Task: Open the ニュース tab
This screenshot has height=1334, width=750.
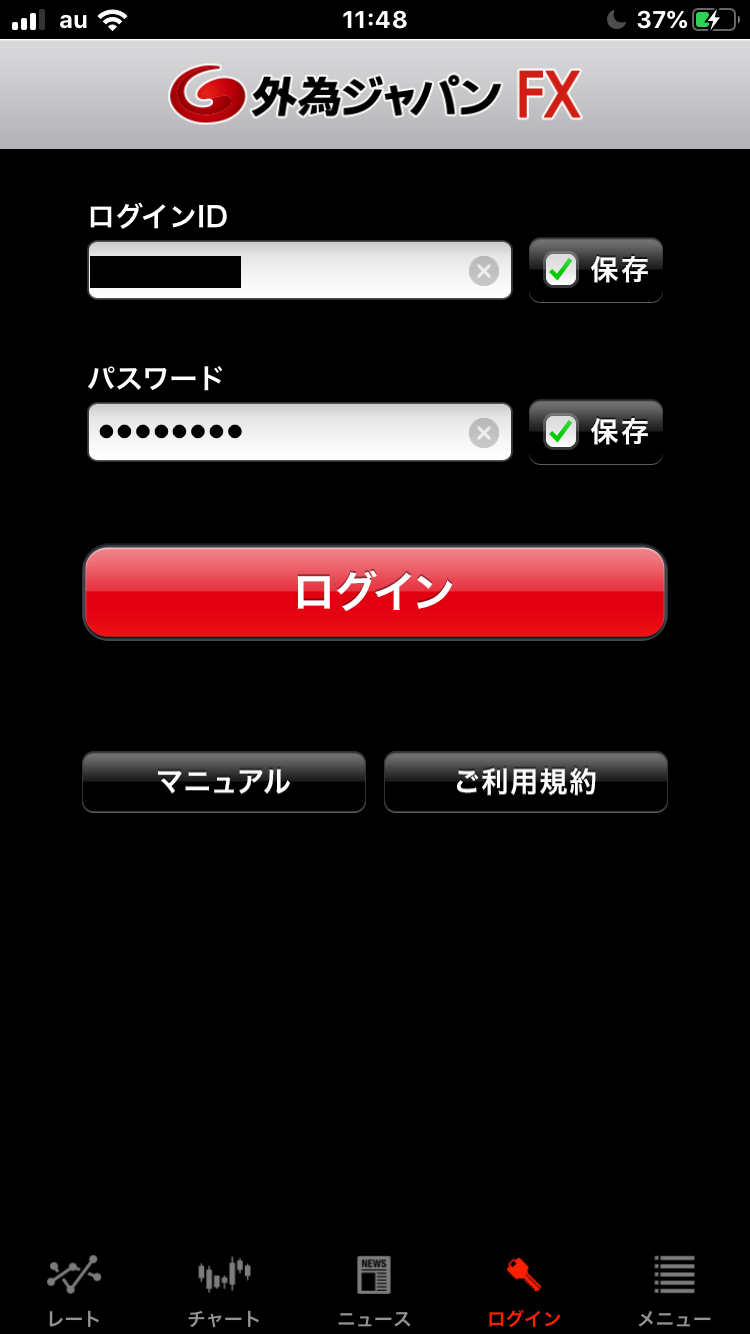Action: point(374,1290)
